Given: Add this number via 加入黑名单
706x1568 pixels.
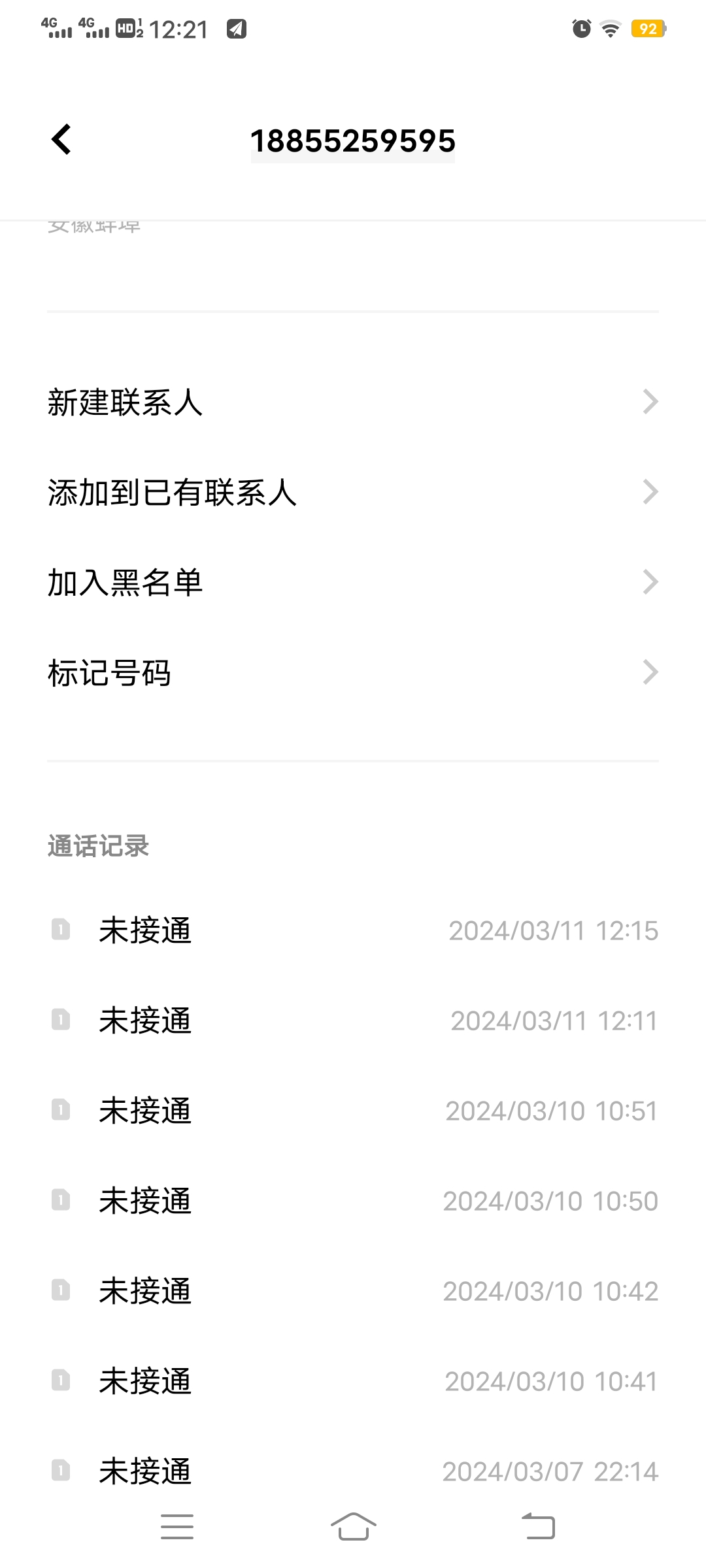Looking at the screenshot, I should click(353, 582).
